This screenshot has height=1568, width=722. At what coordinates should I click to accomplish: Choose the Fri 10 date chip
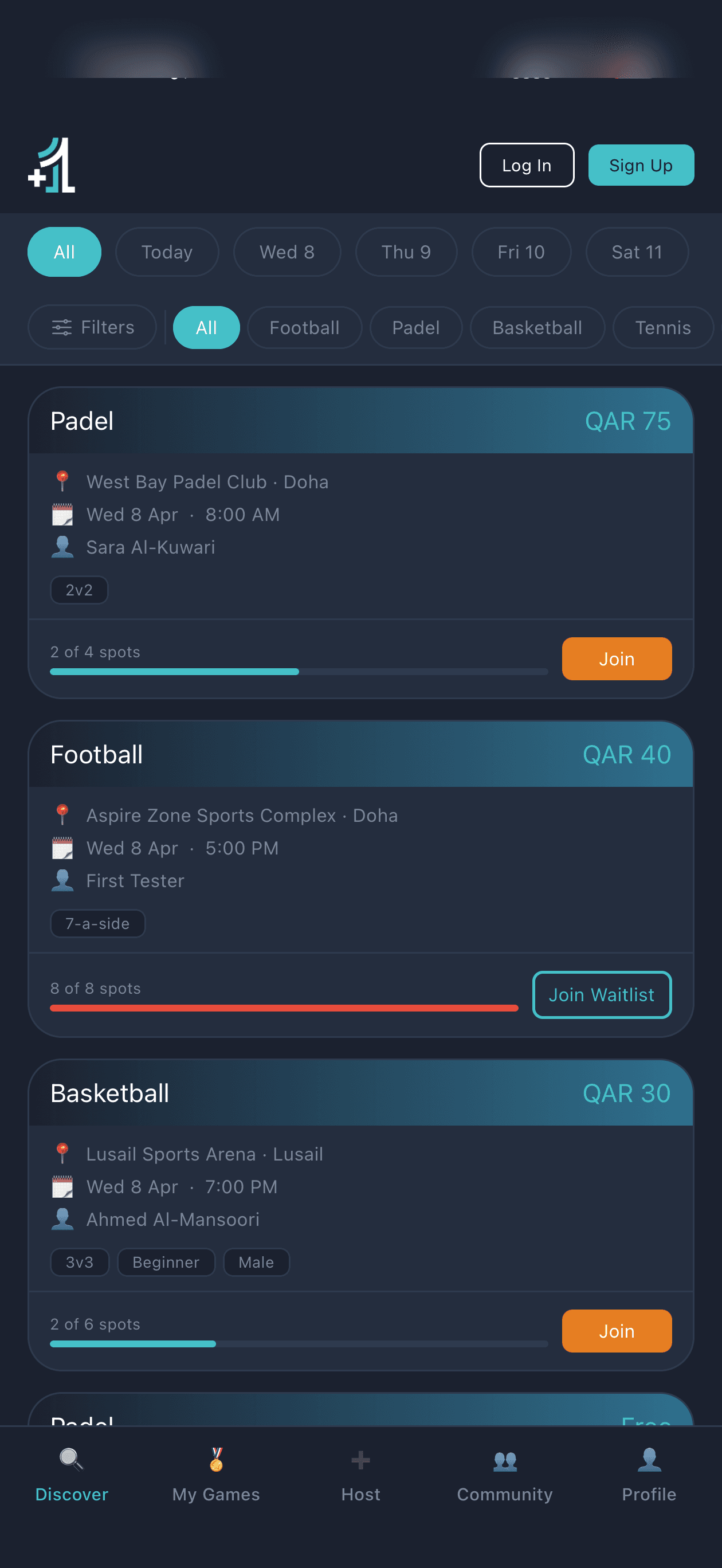click(521, 252)
